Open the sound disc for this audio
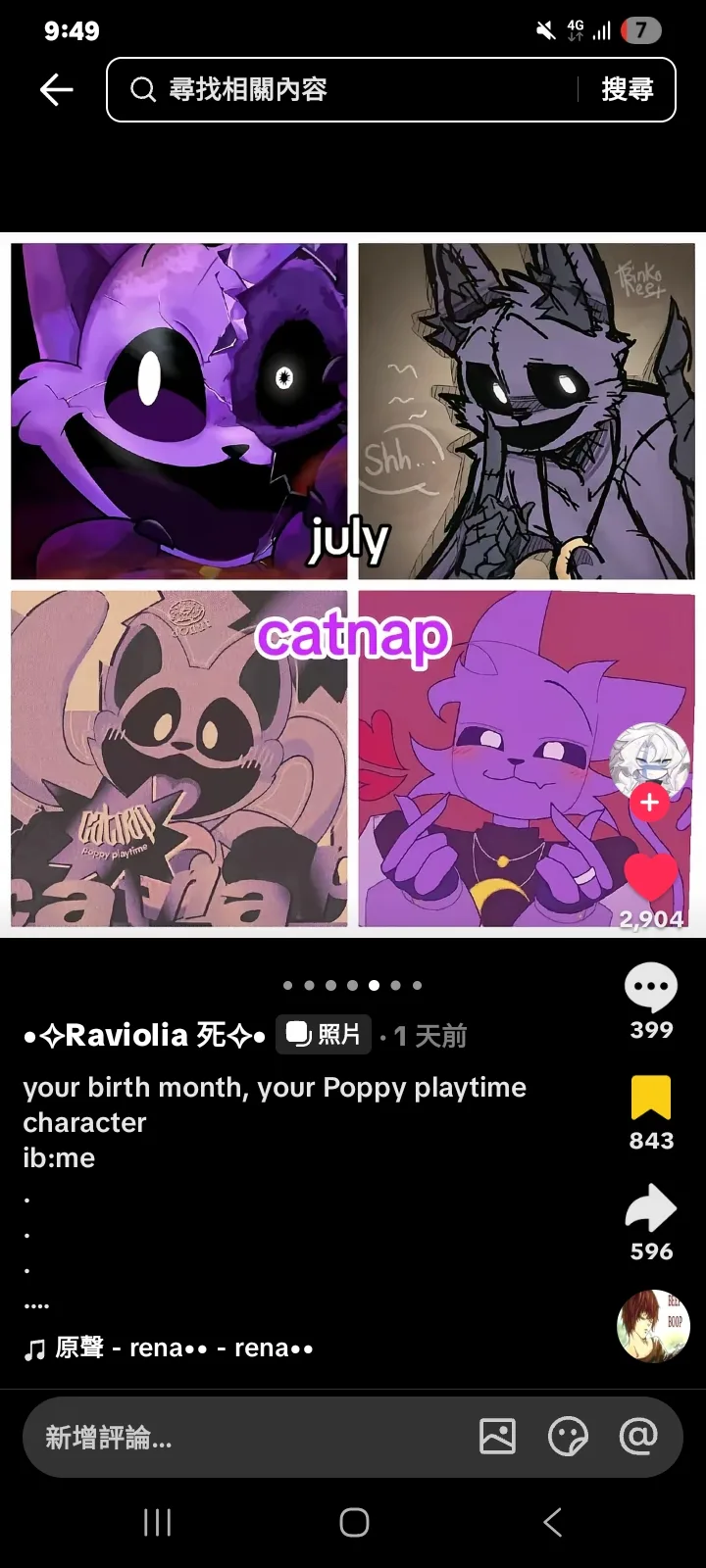Image resolution: width=706 pixels, height=1568 pixels. coord(653,1325)
